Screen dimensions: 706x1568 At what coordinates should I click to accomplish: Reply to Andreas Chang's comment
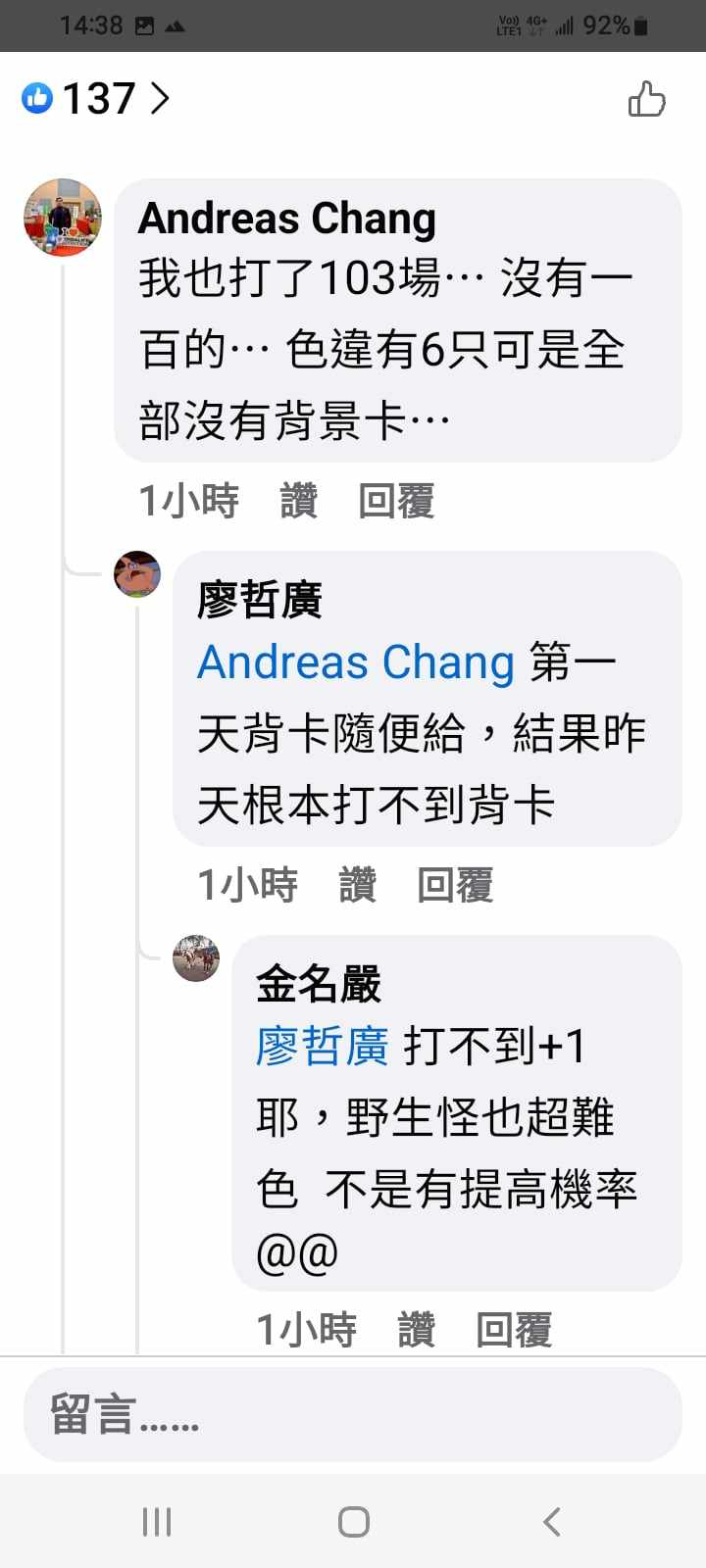(396, 502)
